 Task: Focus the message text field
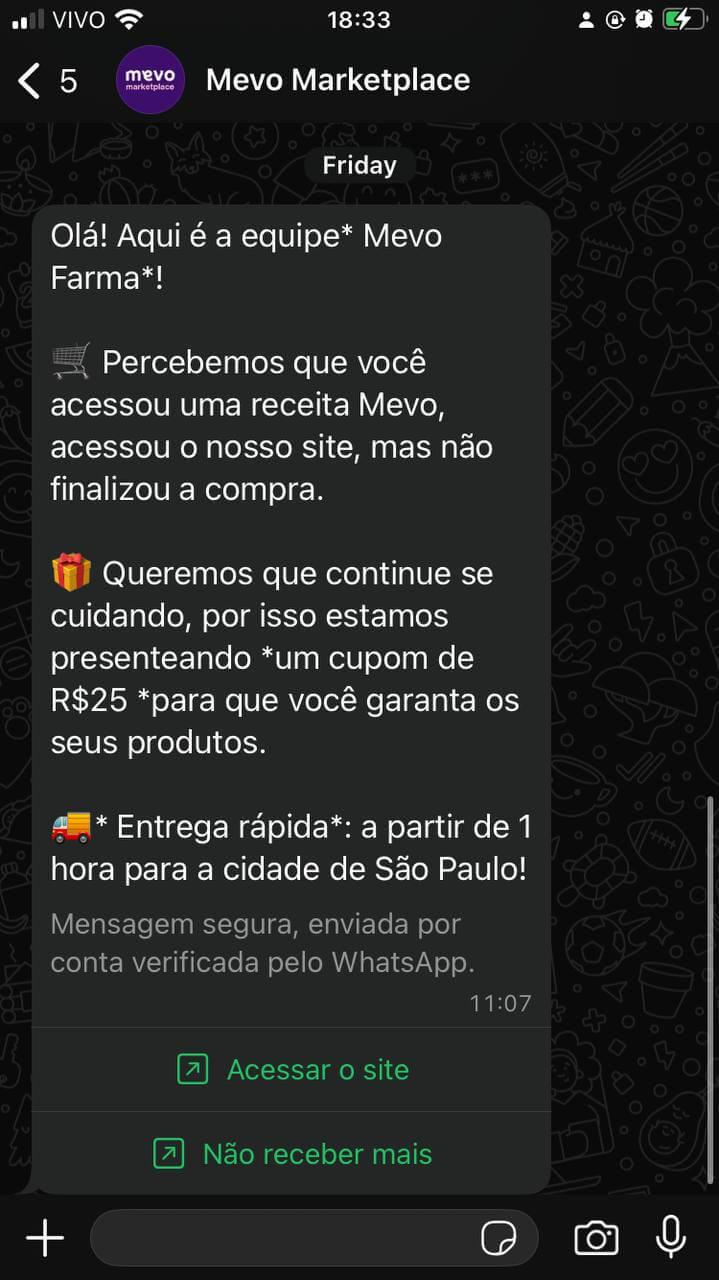(285, 1238)
